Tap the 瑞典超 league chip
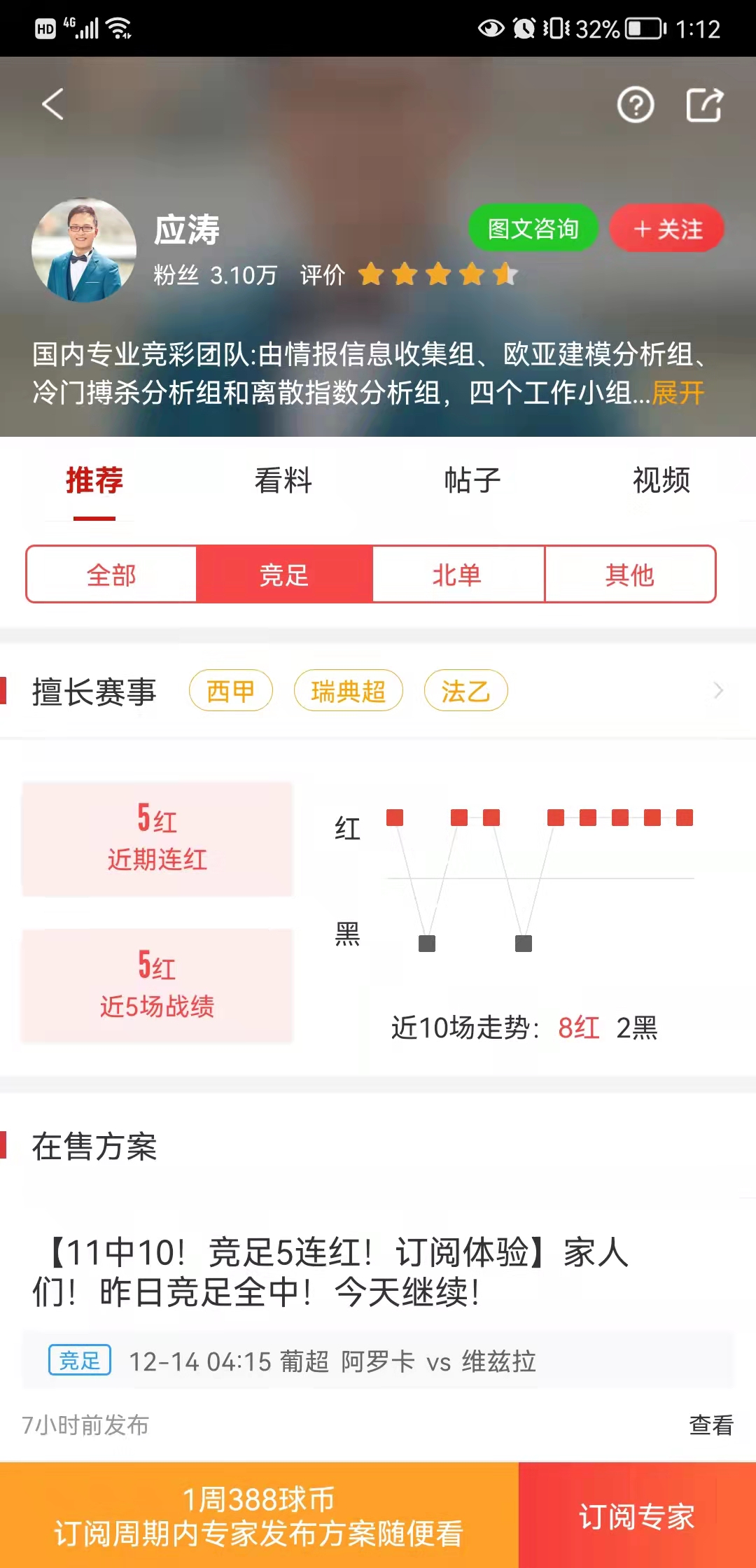Image resolution: width=756 pixels, height=1568 pixels. (x=348, y=691)
